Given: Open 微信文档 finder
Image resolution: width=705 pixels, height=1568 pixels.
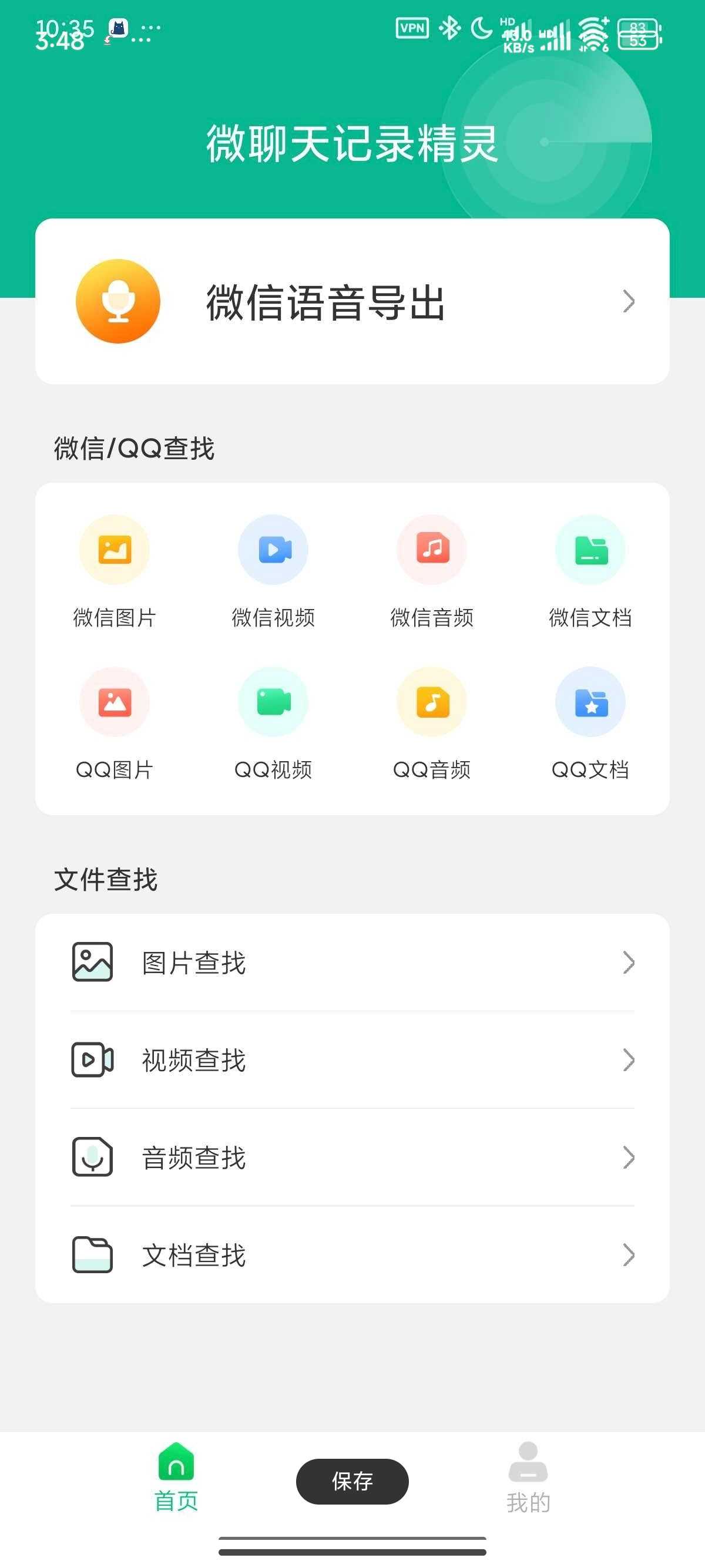Looking at the screenshot, I should point(590,571).
